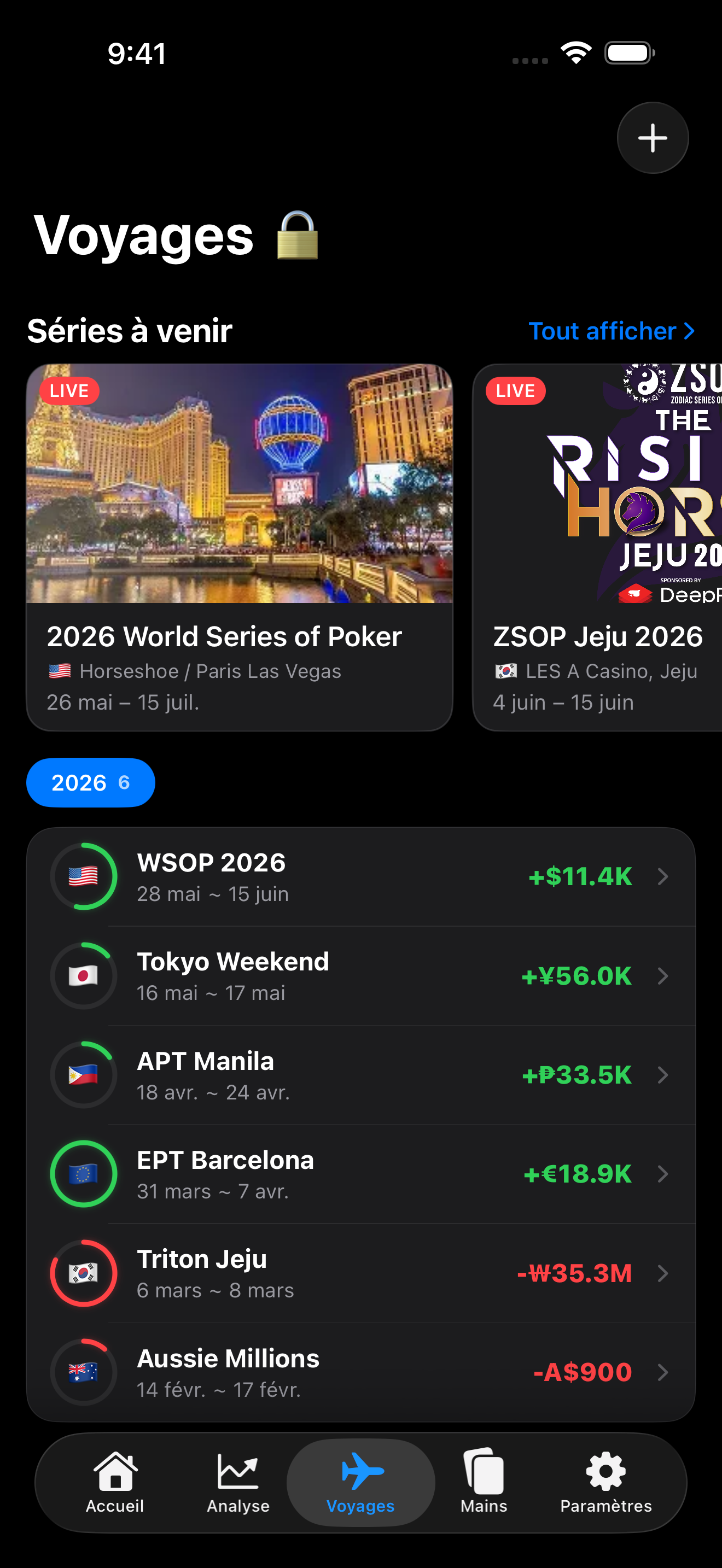This screenshot has height=1568, width=722.
Task: Open the WSOP 2026 trip
Action: tap(361, 877)
